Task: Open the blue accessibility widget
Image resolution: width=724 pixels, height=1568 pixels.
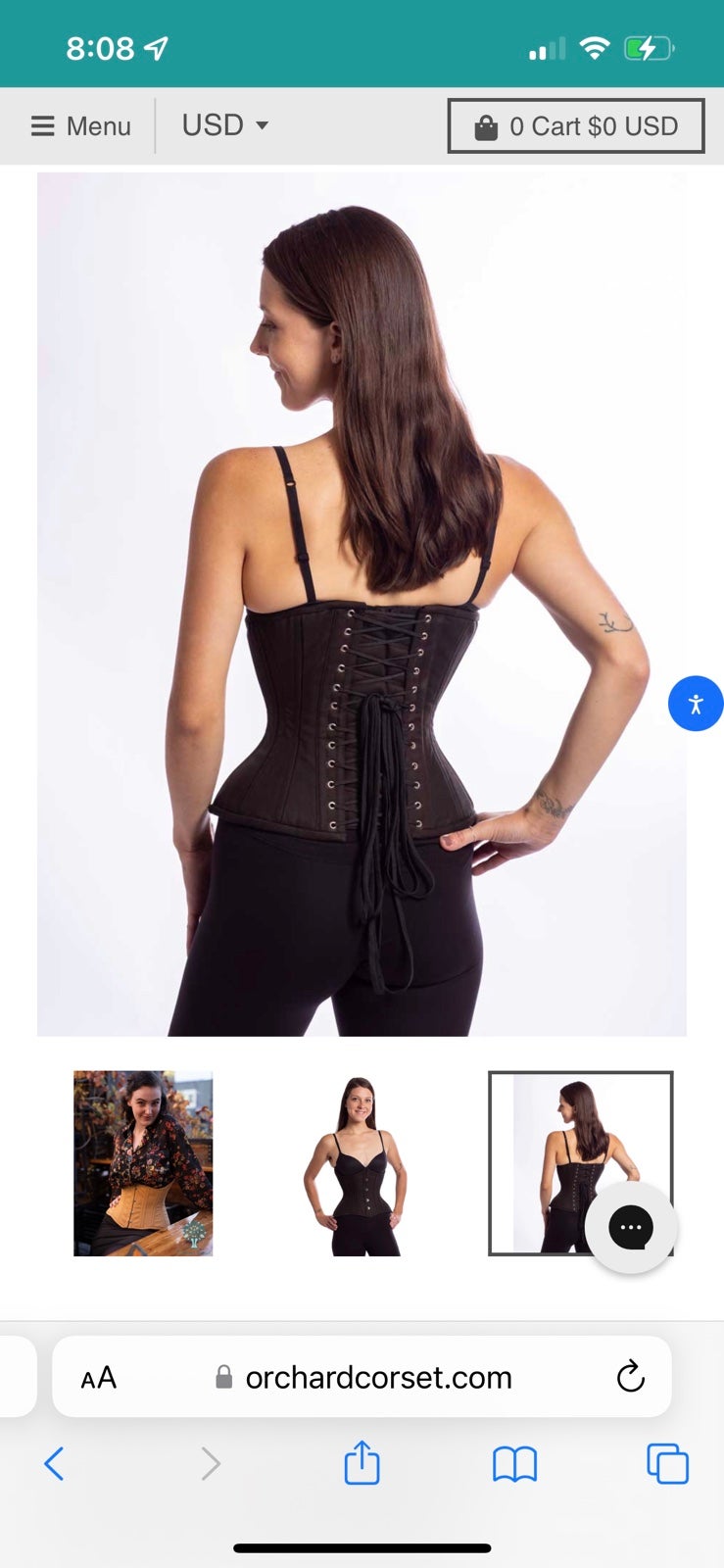Action: tap(696, 704)
